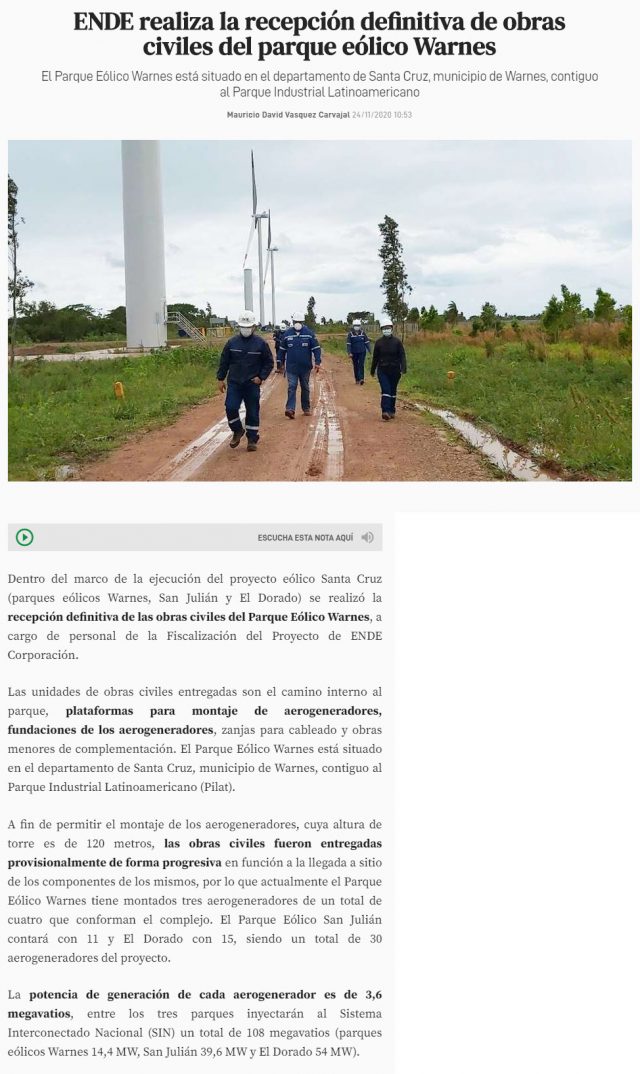Tap the speaker volume icon
Image resolution: width=640 pixels, height=1074 pixels.
367,537
